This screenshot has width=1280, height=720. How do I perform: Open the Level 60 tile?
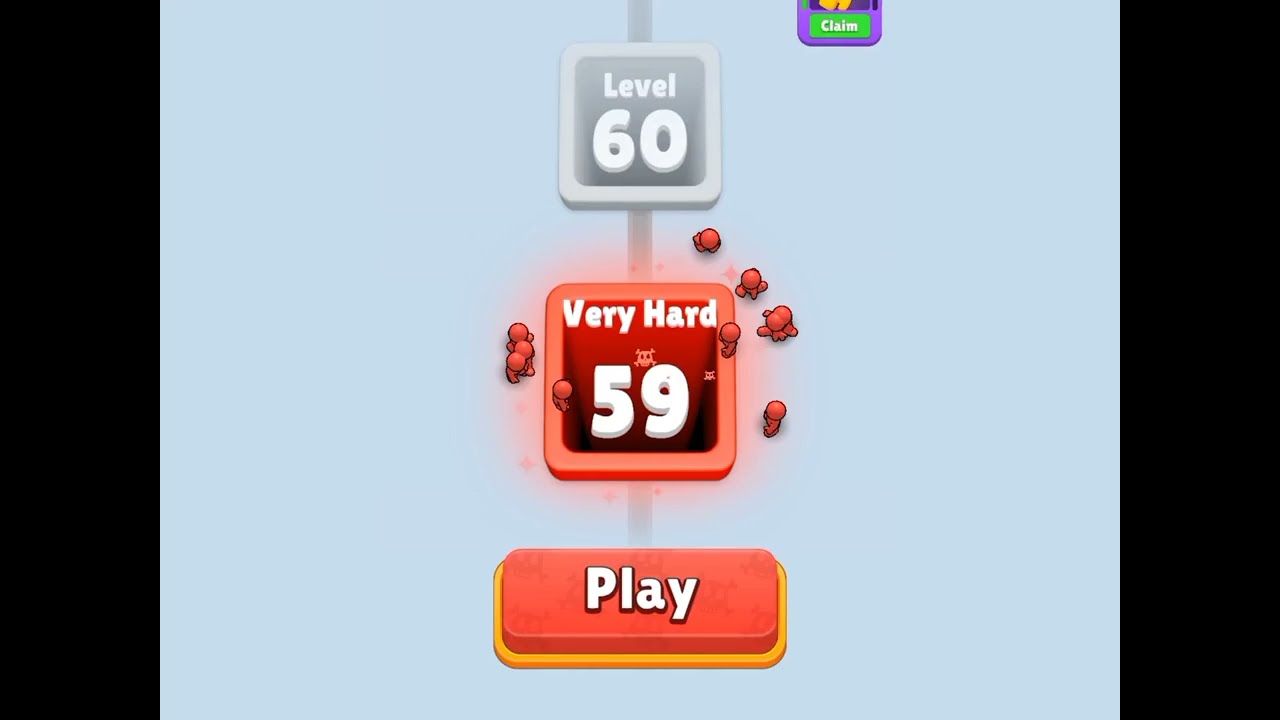tap(640, 125)
